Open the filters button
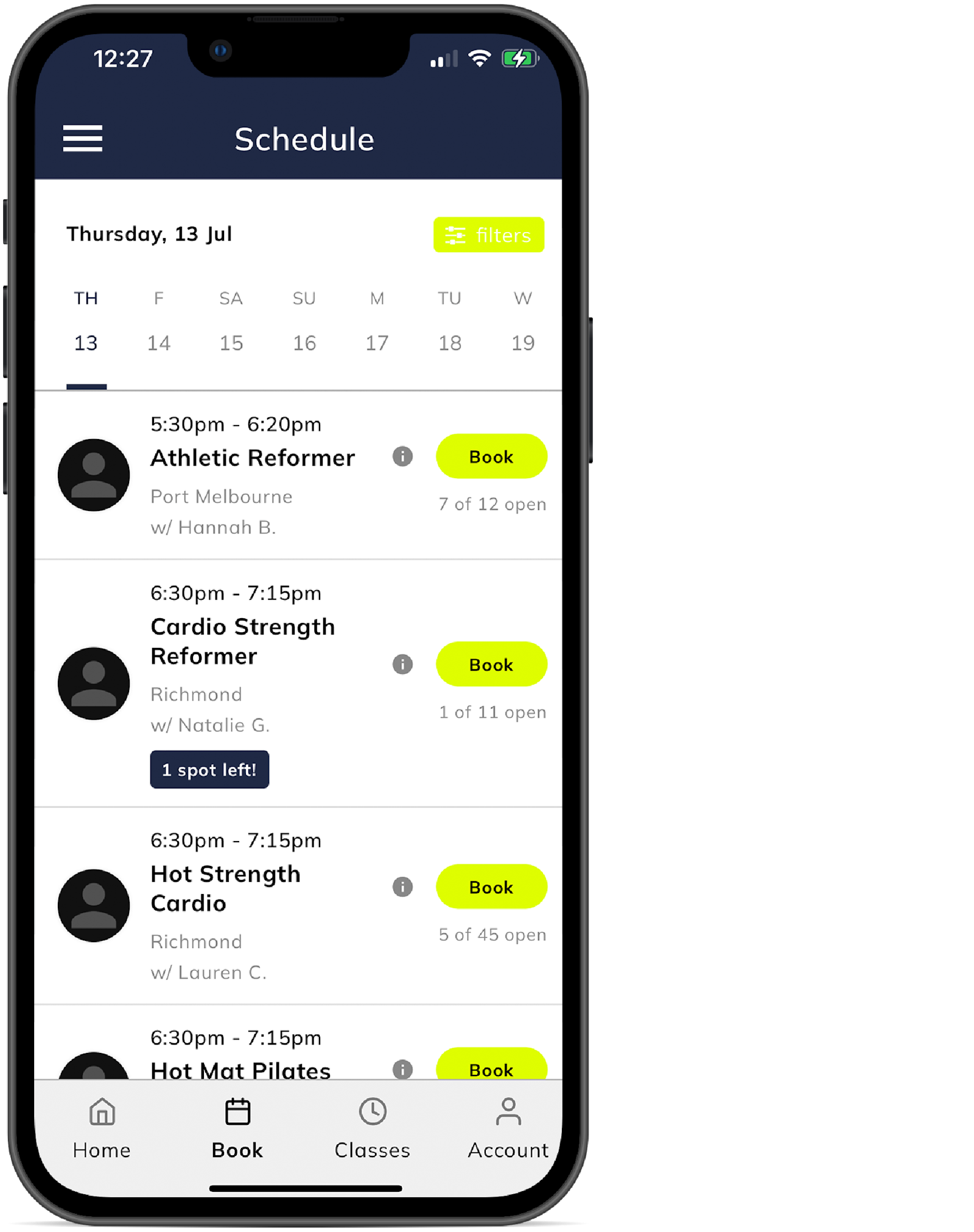Viewport: 974px width, 1232px height. pyautogui.click(x=488, y=235)
